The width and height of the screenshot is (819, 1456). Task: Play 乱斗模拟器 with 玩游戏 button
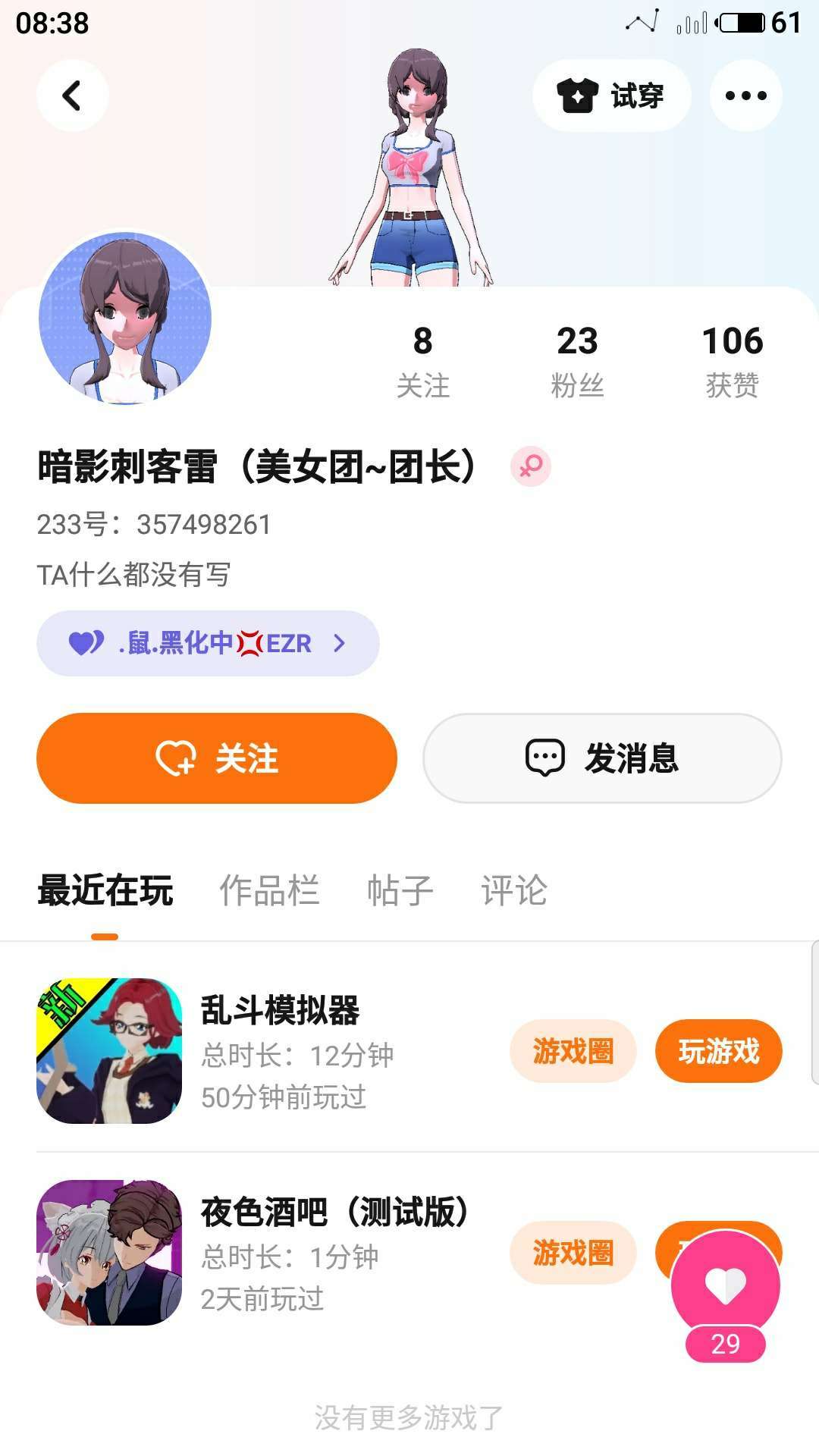point(718,1051)
